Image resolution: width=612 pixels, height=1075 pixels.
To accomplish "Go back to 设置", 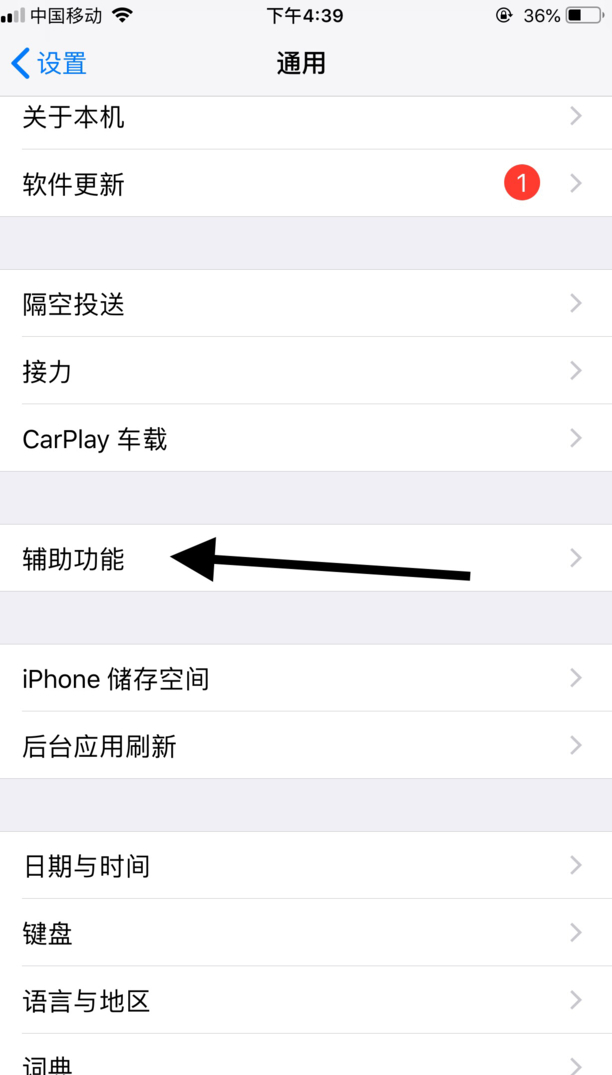I will [50, 64].
